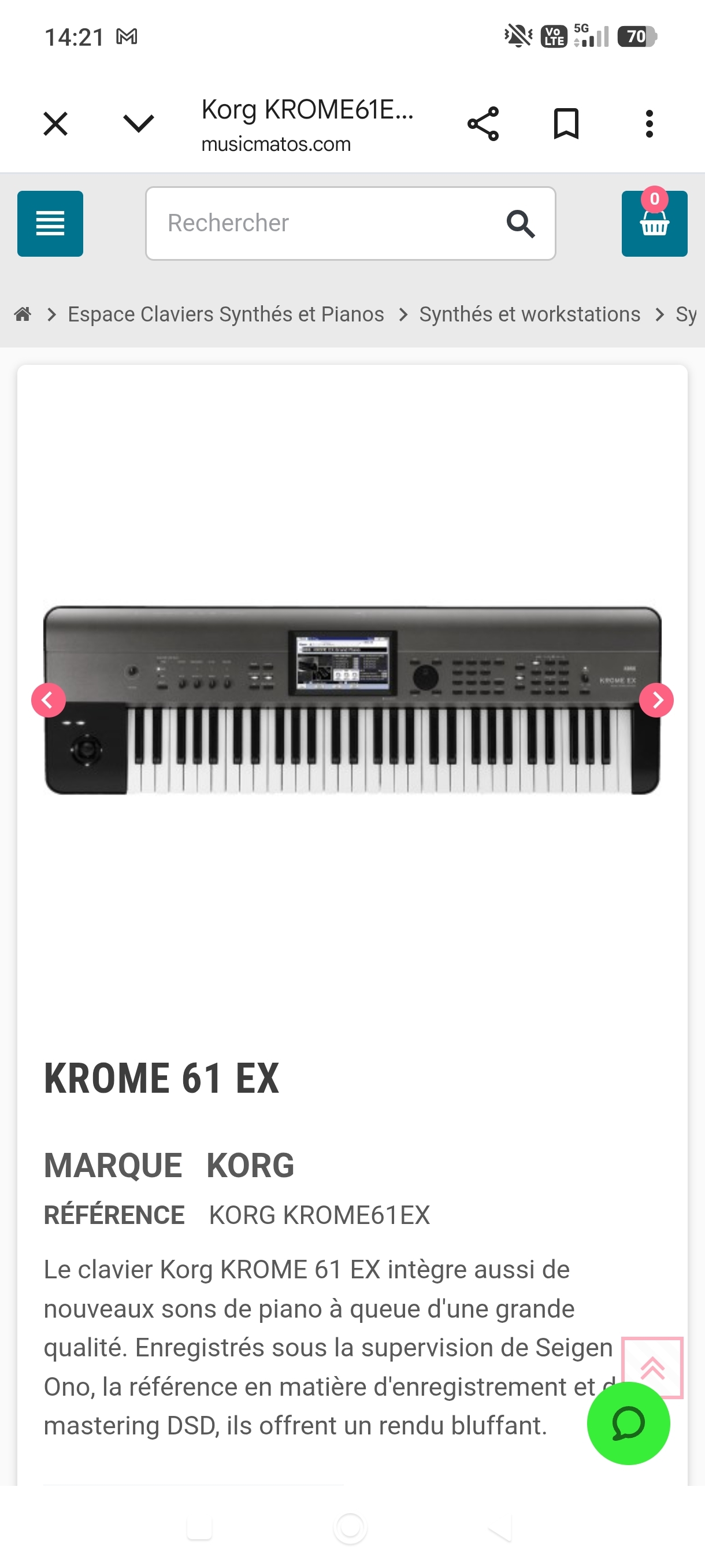Open the browser overflow menu
This screenshot has width=705, height=1568.
[x=650, y=124]
